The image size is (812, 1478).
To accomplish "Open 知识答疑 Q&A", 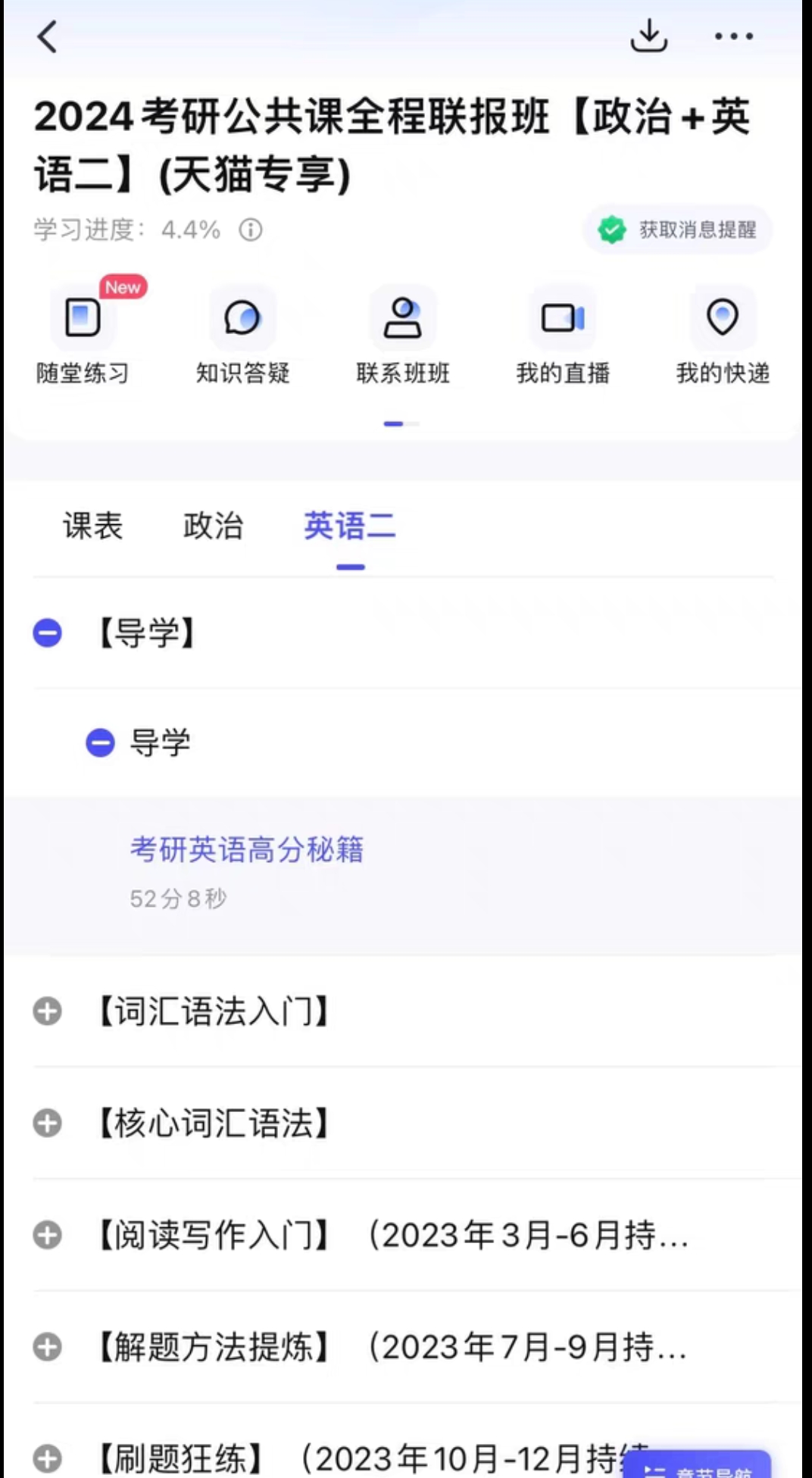I will pyautogui.click(x=242, y=333).
